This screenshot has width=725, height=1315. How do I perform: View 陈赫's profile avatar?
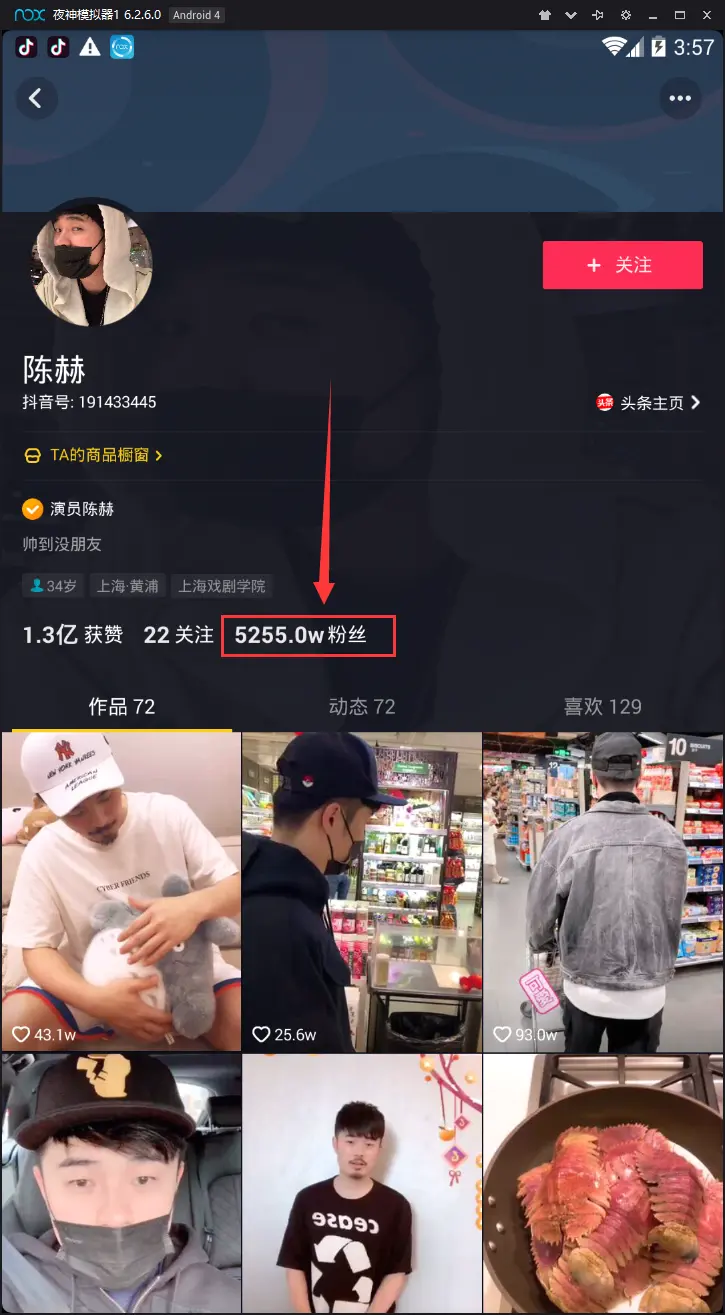coord(93,265)
